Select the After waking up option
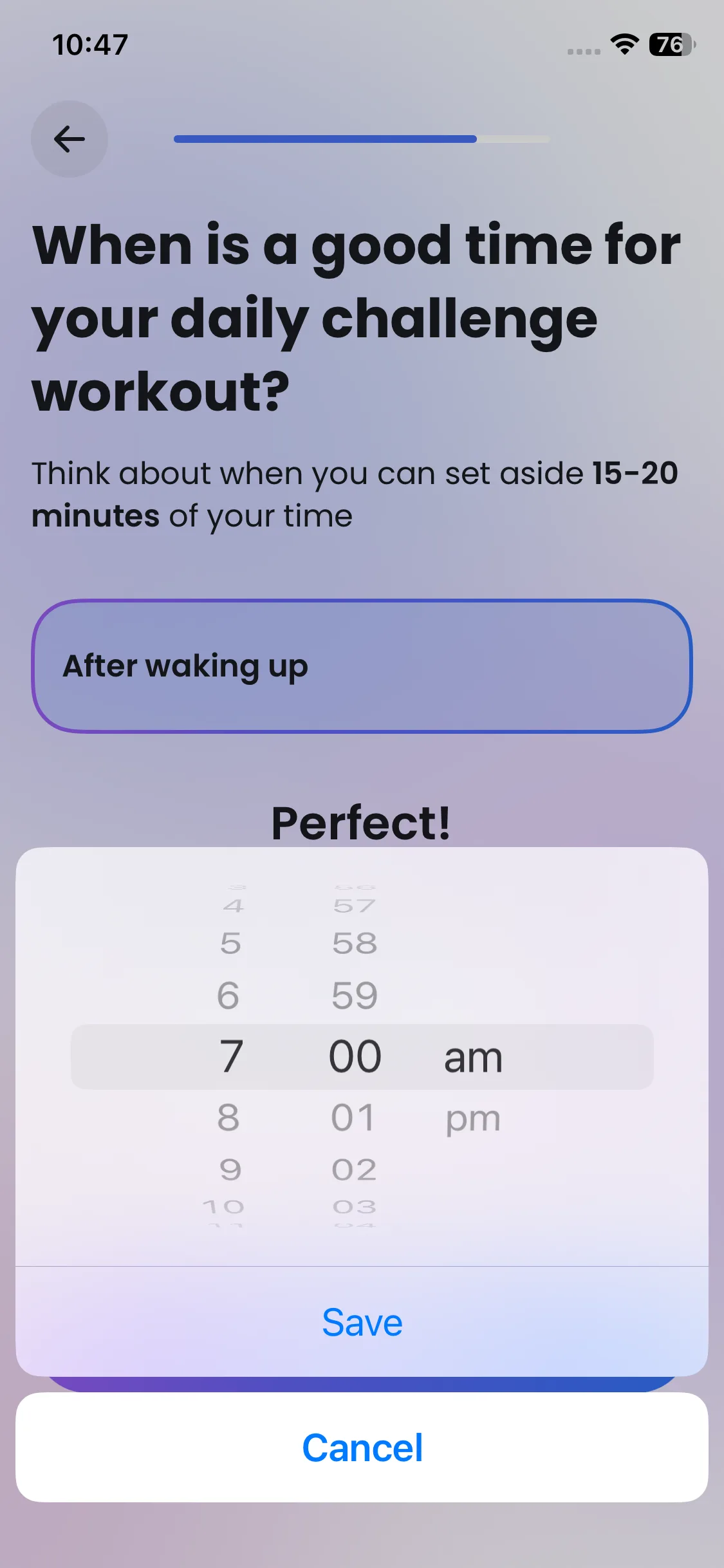 [x=362, y=666]
